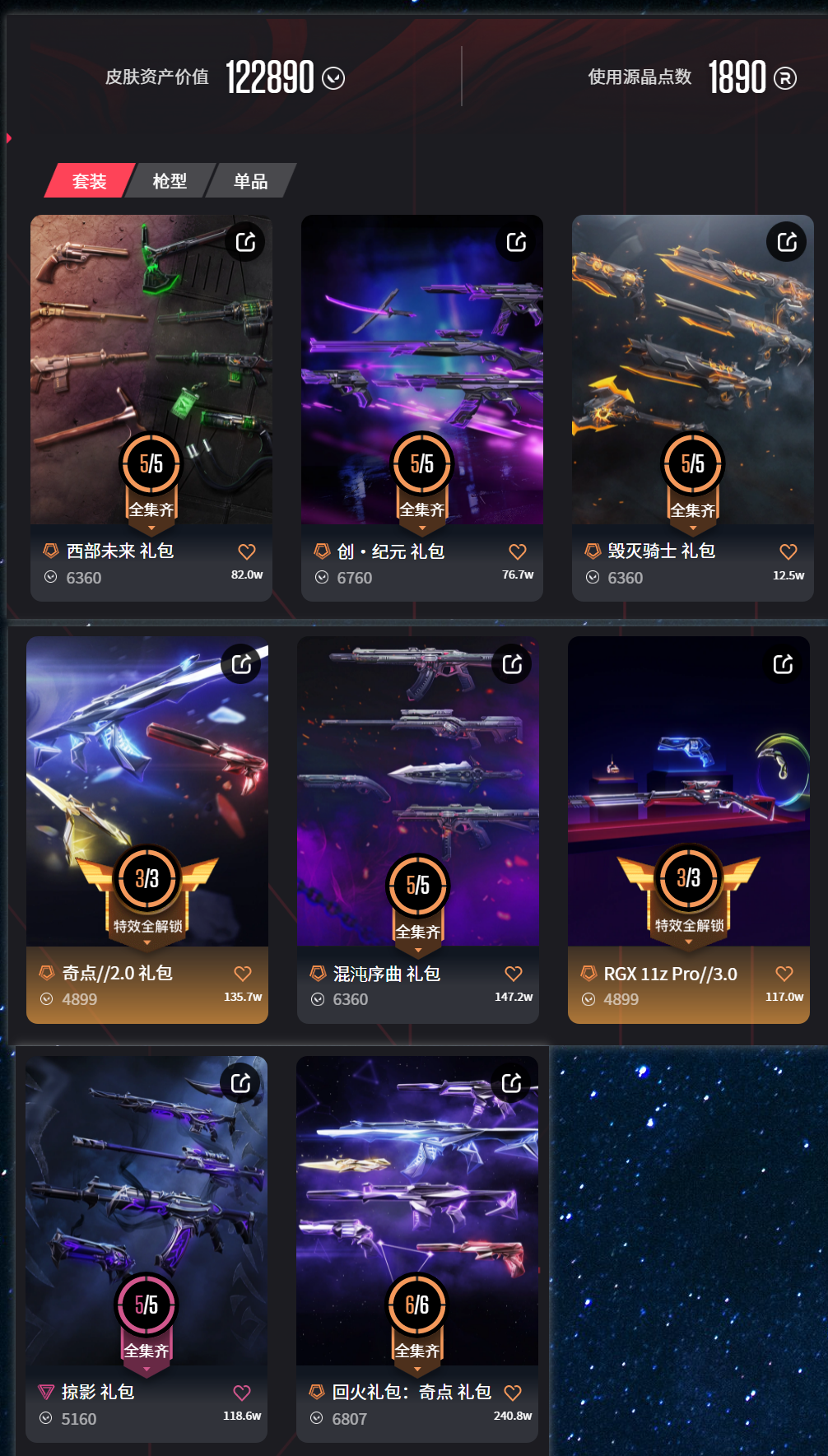
Task: Like the 西部未来 礼包 bundle
Action: (247, 551)
